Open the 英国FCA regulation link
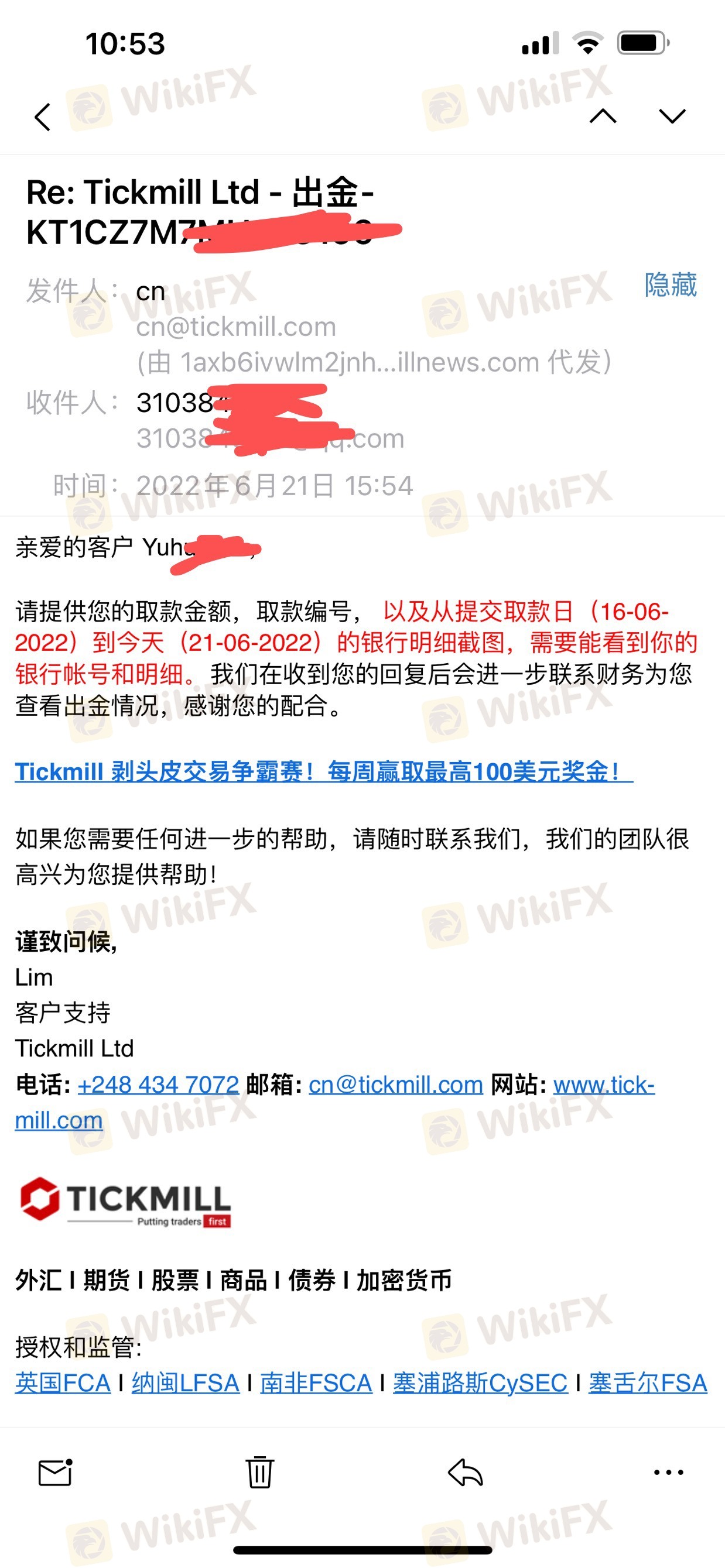Viewport: 725px width, 1568px height. 63,1383
